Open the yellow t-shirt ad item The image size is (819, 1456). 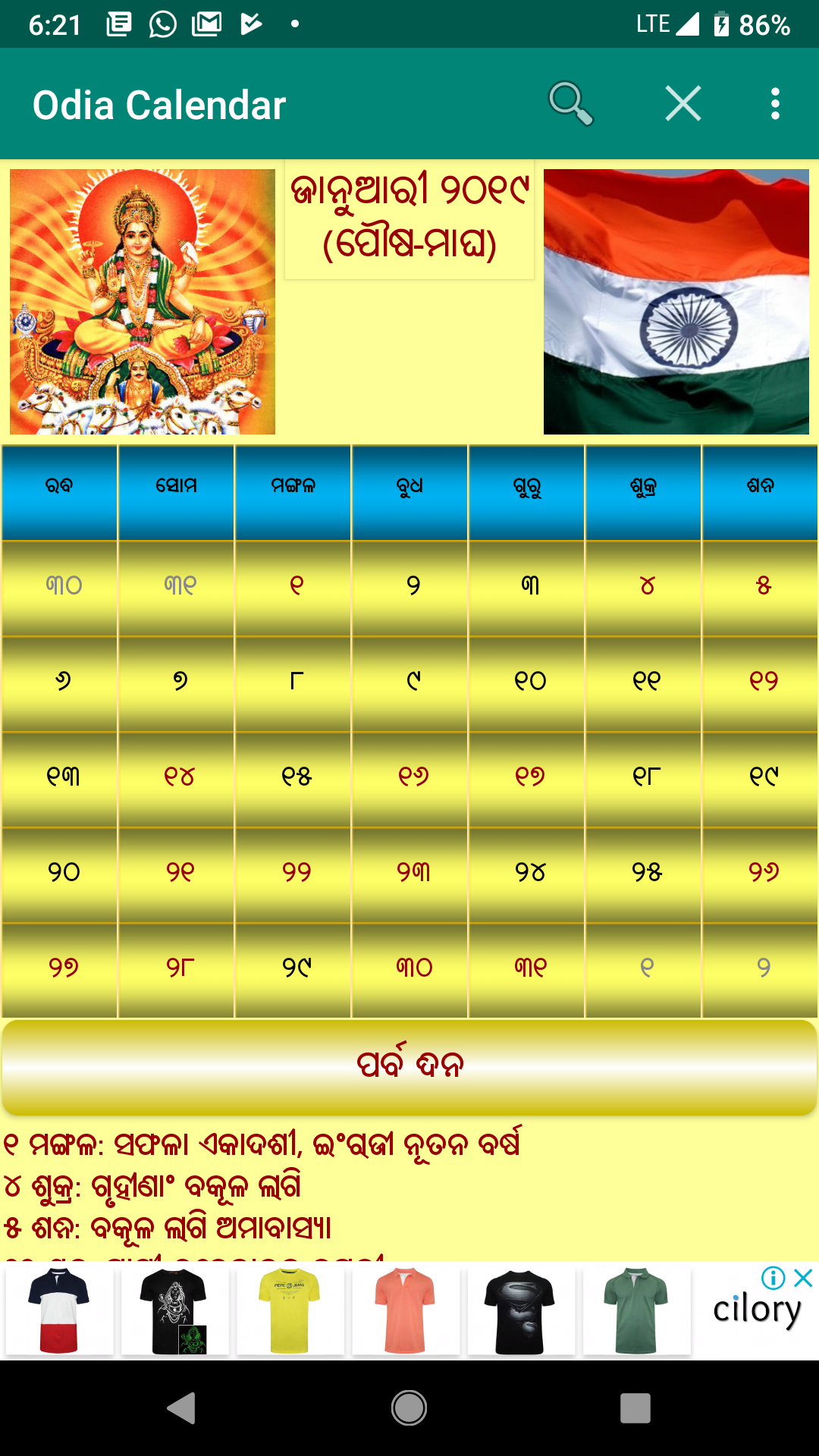(289, 1310)
